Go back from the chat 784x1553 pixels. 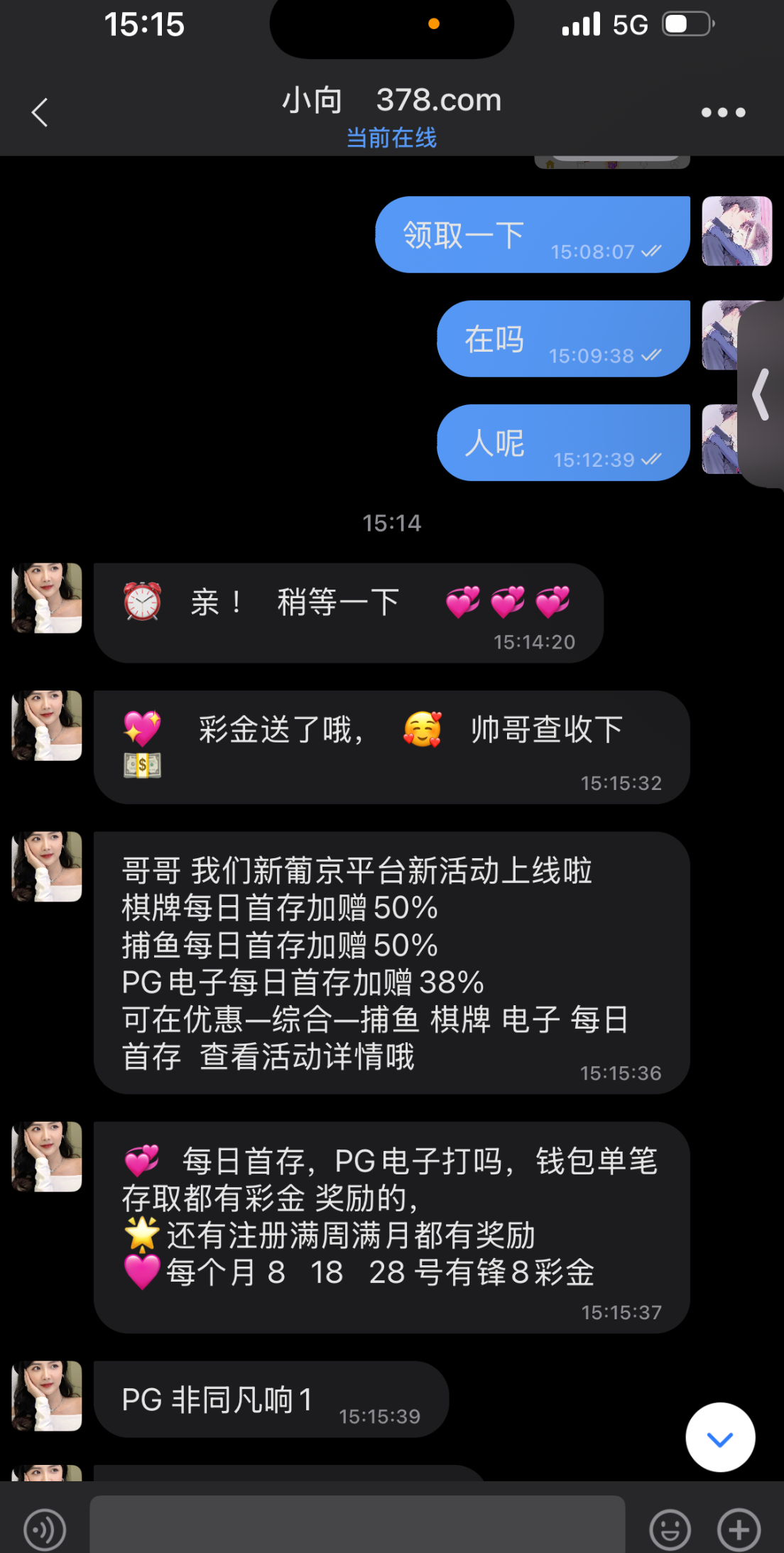40,112
